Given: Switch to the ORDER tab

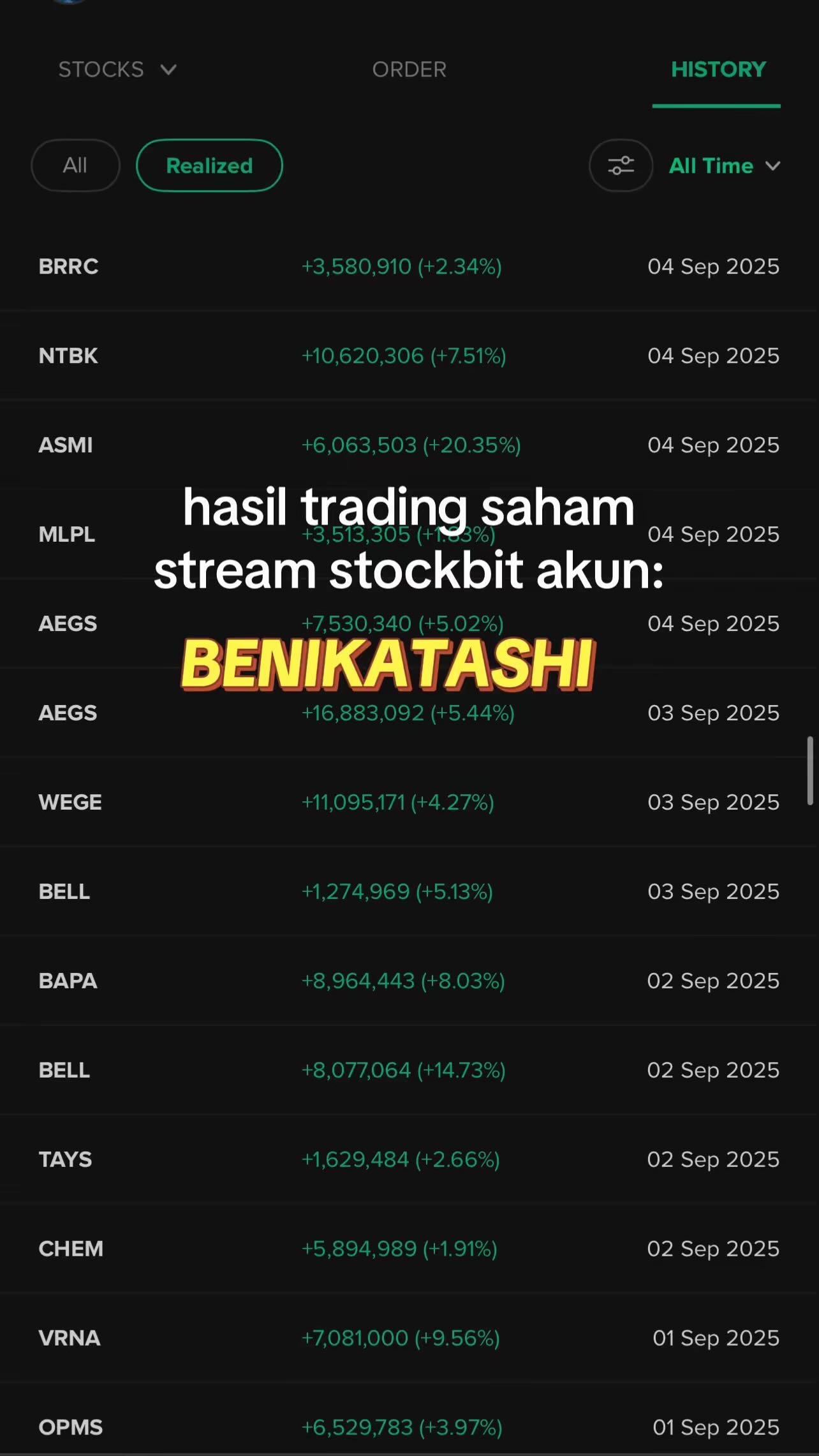Looking at the screenshot, I should (x=409, y=70).
